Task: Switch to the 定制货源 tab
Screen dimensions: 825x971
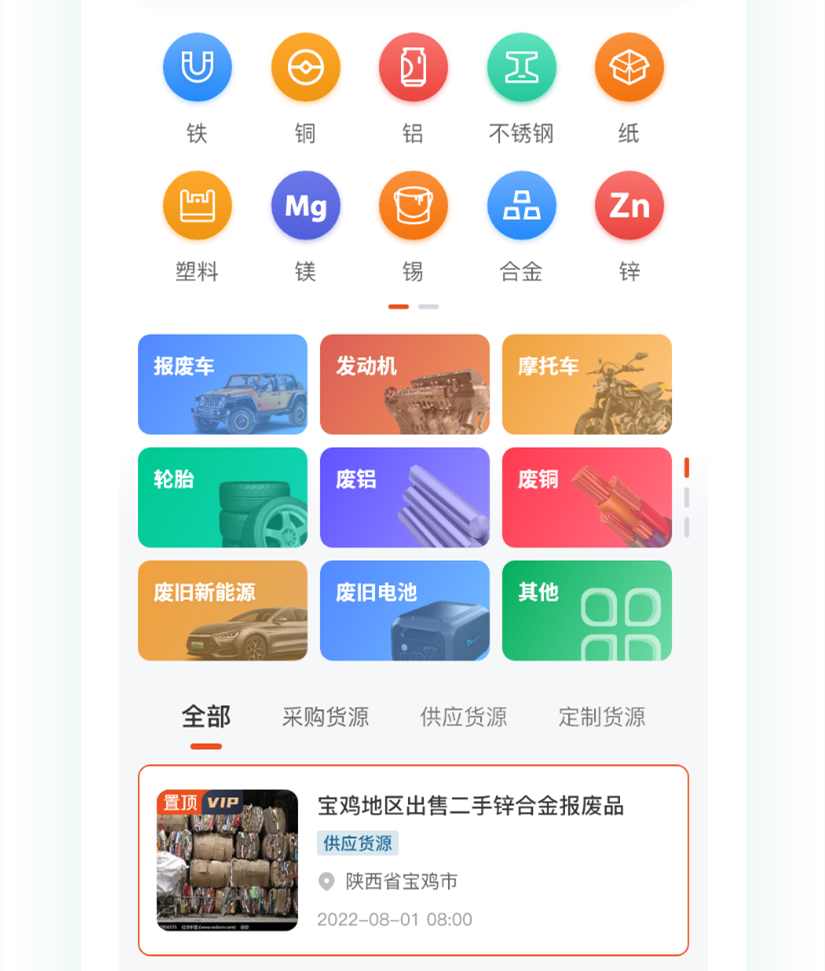Action: [x=601, y=717]
